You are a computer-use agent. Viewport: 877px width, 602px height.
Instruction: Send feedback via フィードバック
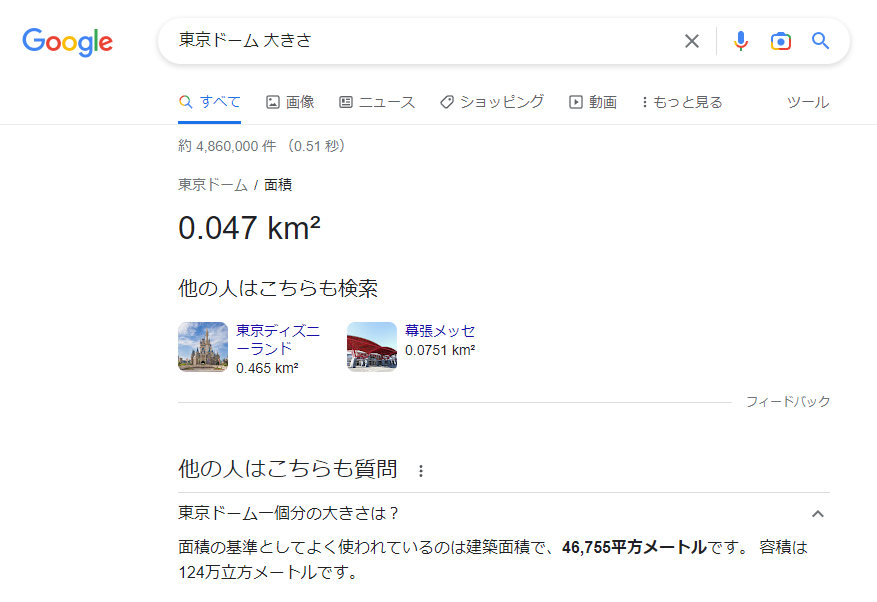point(787,402)
